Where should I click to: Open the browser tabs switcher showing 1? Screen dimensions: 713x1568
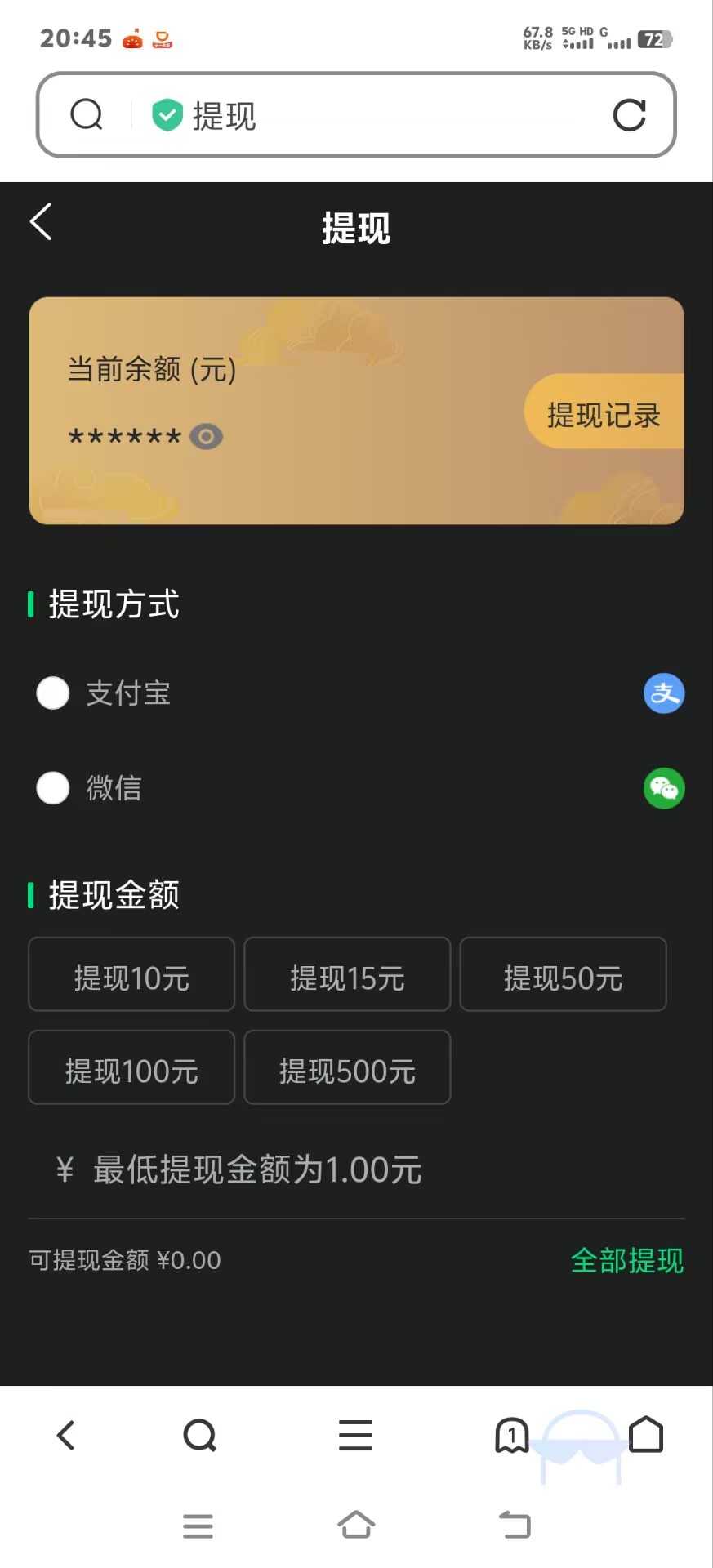coord(512,1435)
